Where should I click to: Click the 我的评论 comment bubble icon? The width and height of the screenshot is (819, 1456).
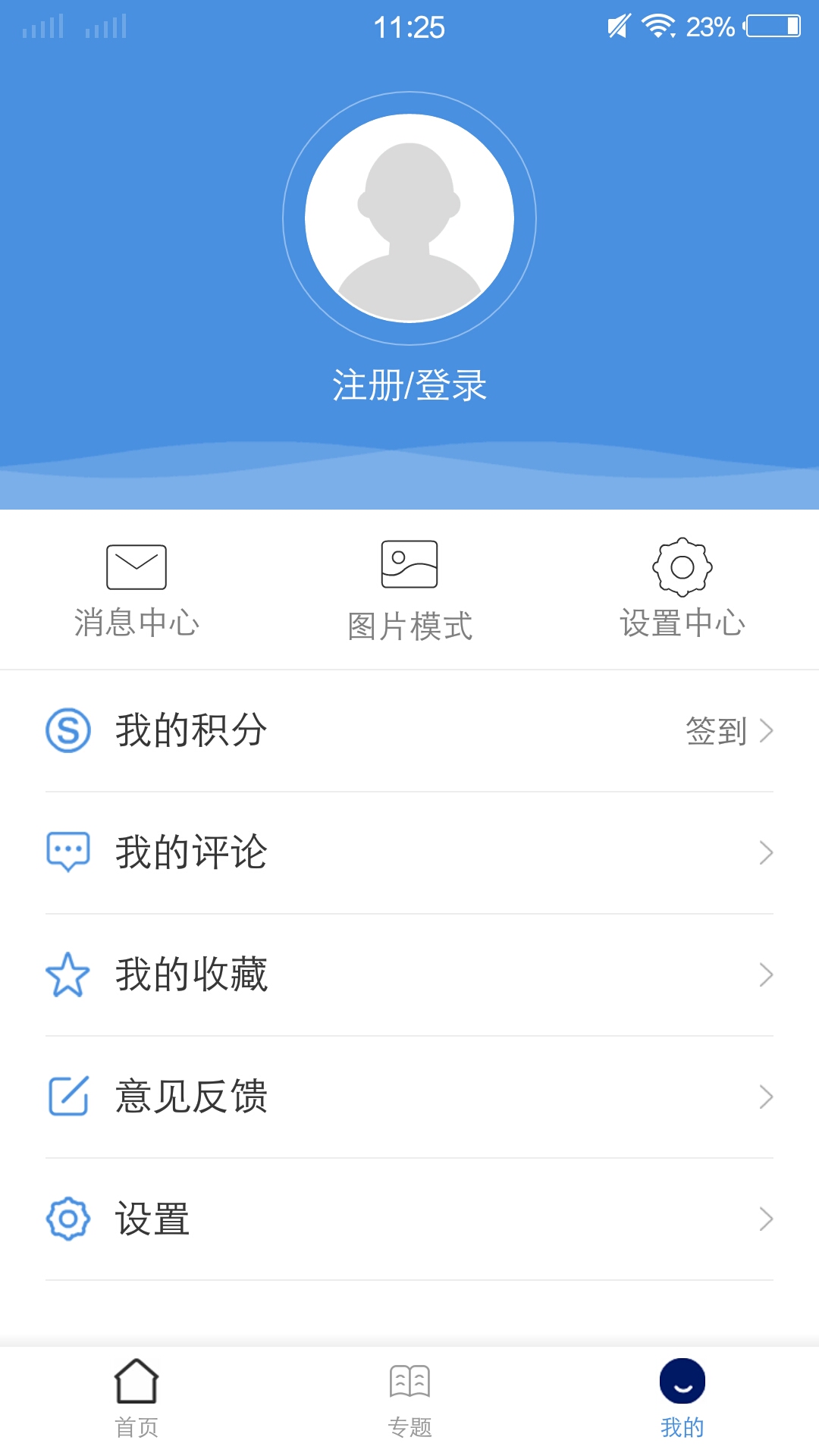click(68, 852)
